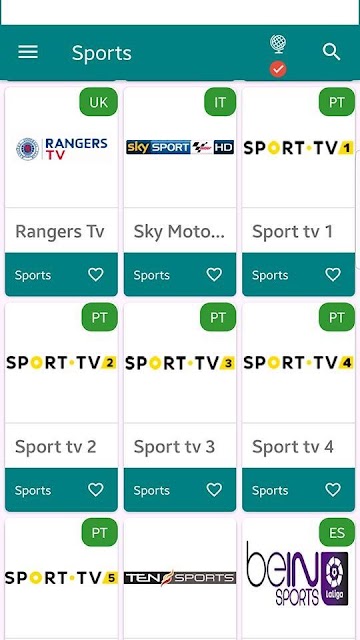Select the Ten Sports channel tile

point(180,579)
